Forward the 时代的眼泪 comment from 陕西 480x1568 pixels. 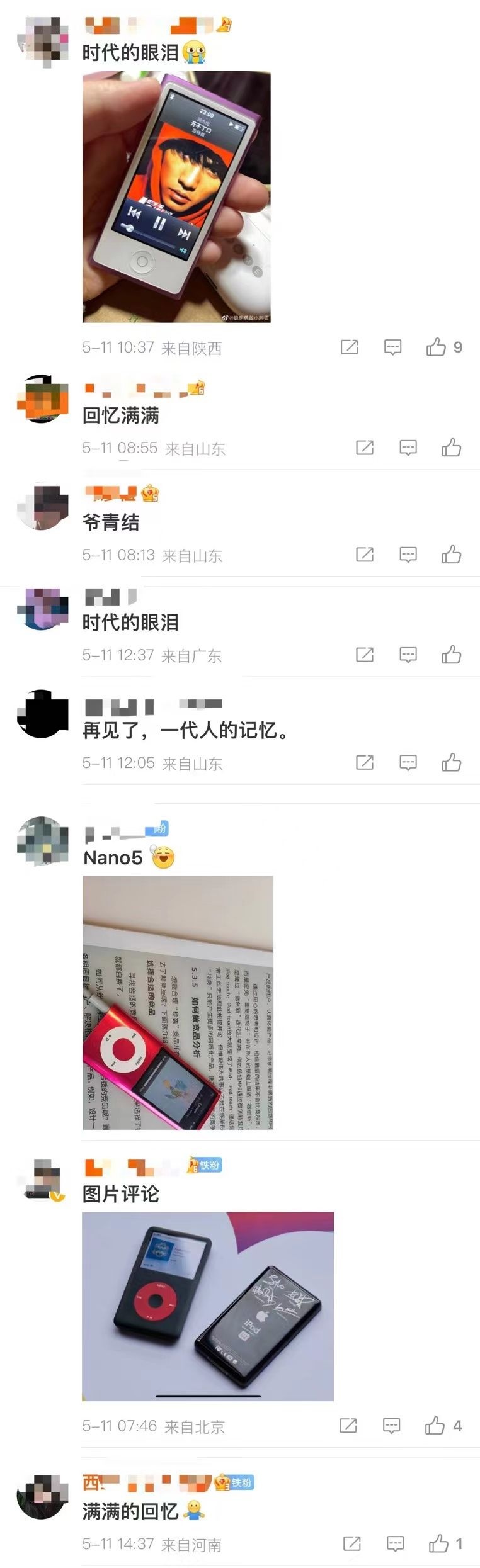click(x=349, y=347)
